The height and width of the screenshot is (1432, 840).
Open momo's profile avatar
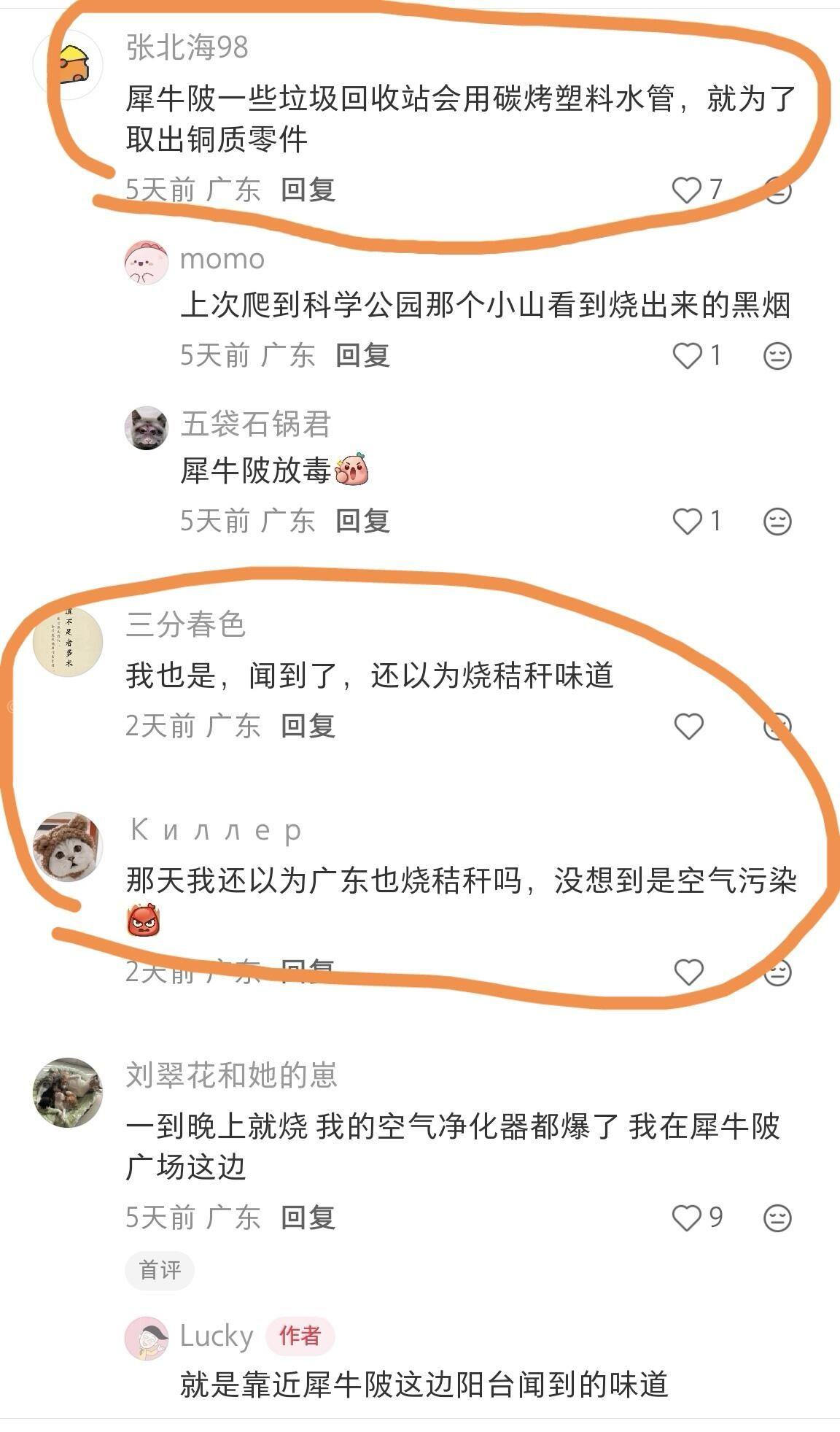tap(147, 261)
